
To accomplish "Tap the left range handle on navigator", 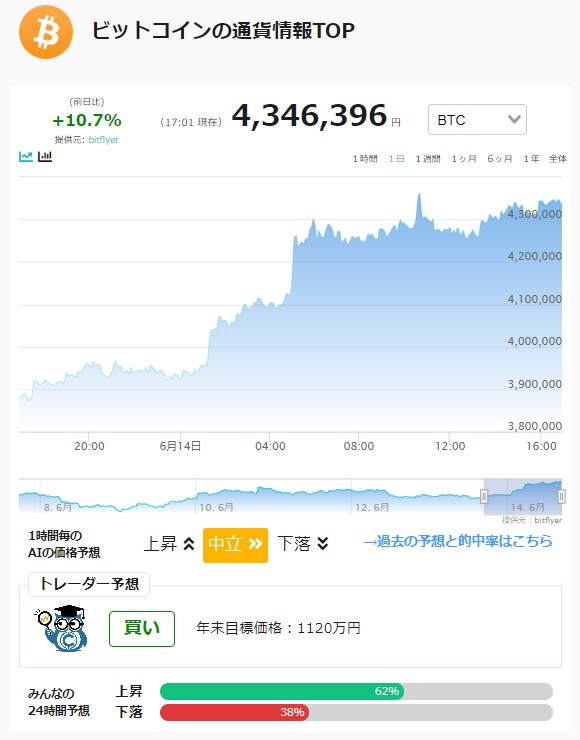I will [x=484, y=496].
